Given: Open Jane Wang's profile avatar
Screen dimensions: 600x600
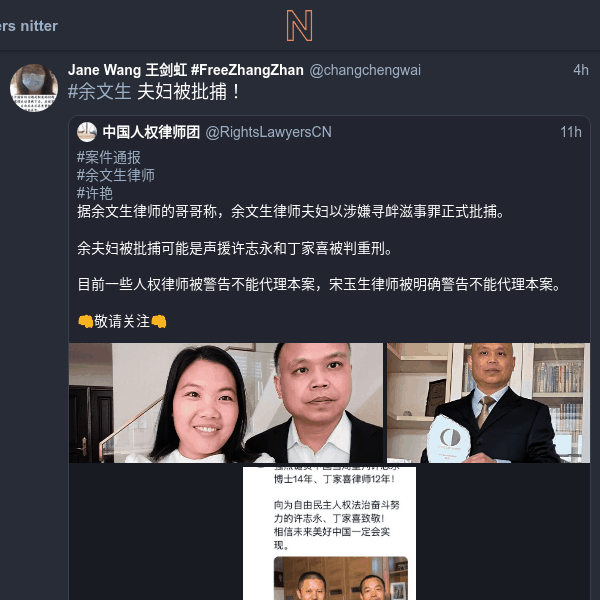Looking at the screenshot, I should point(34,89).
